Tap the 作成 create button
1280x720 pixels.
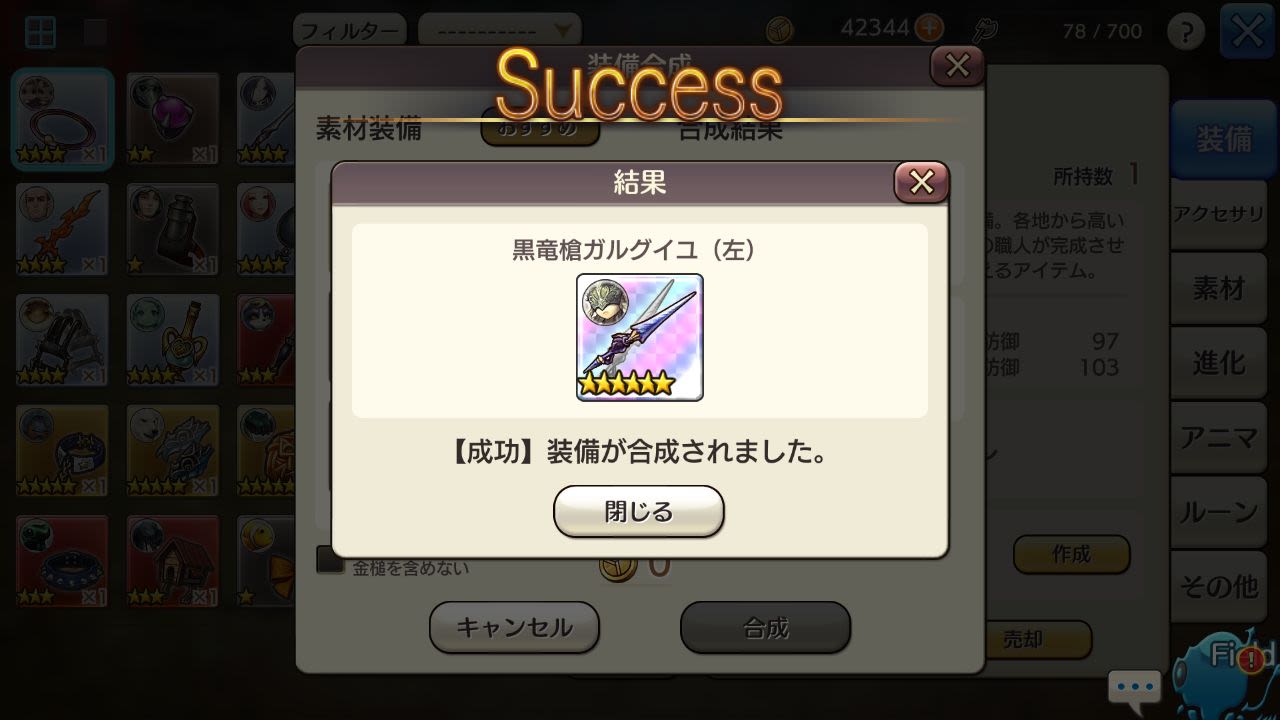coord(1071,554)
